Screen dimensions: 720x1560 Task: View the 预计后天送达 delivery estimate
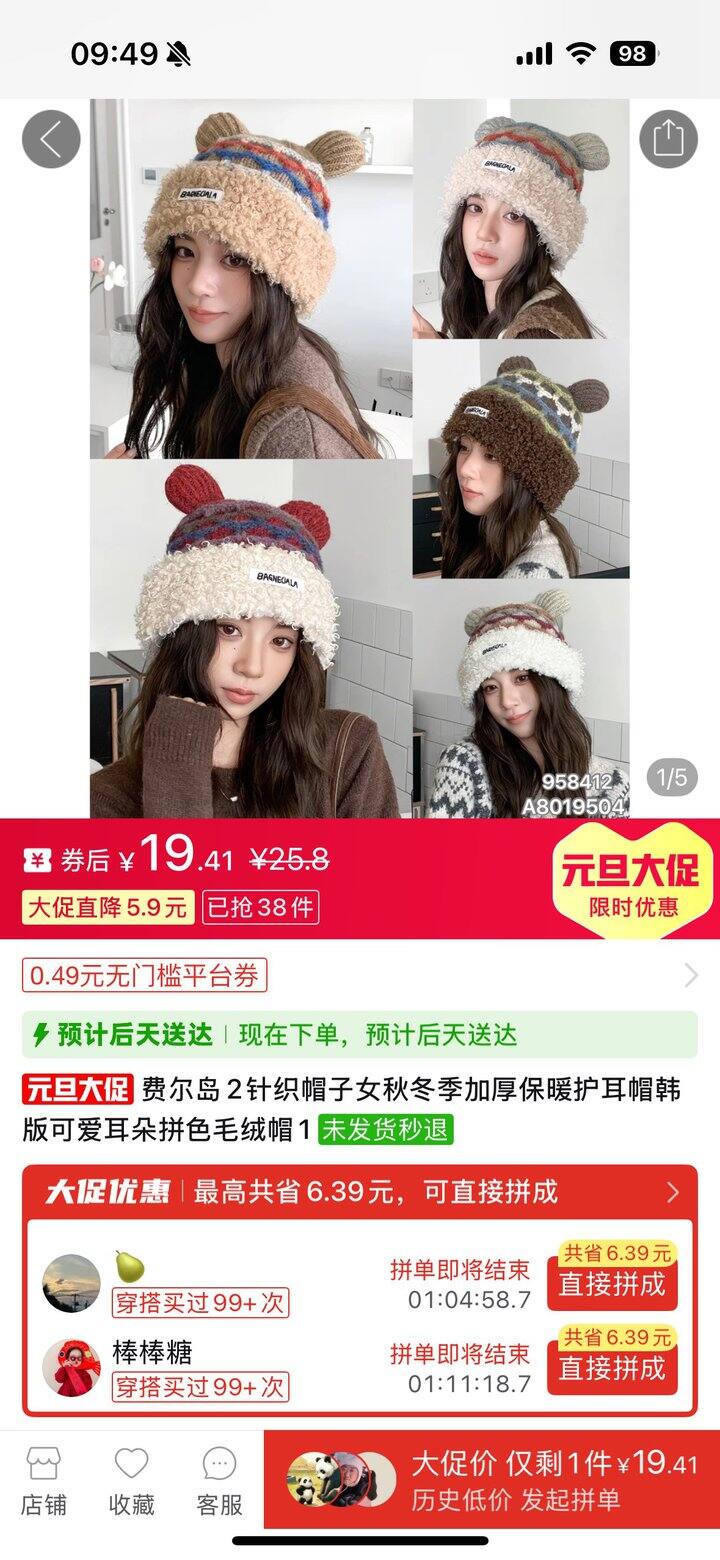coord(360,1035)
